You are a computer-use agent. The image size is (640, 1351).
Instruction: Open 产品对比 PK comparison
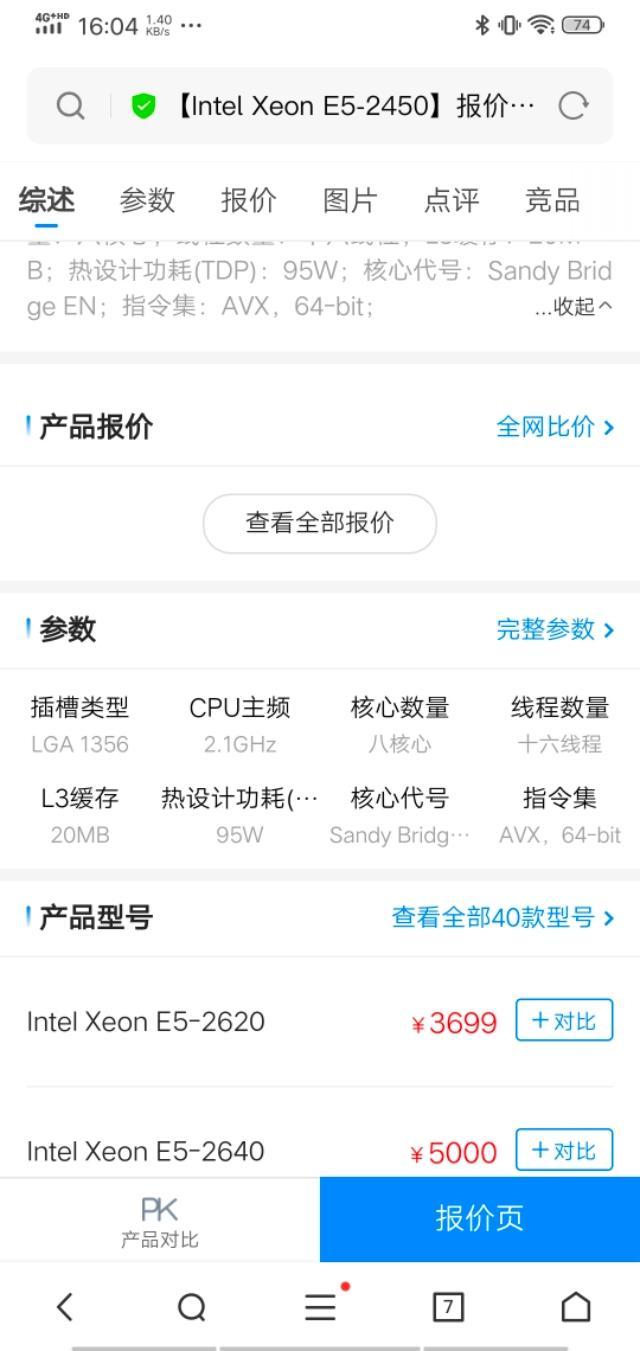[160, 1220]
